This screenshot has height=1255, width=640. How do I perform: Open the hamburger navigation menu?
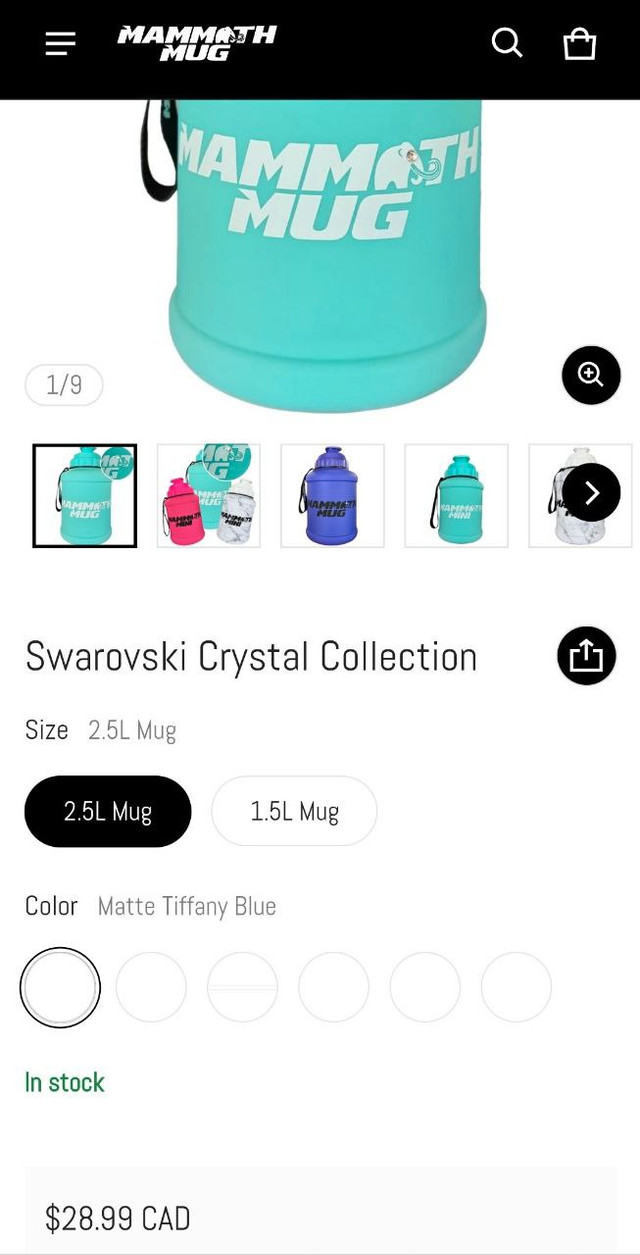[x=61, y=44]
